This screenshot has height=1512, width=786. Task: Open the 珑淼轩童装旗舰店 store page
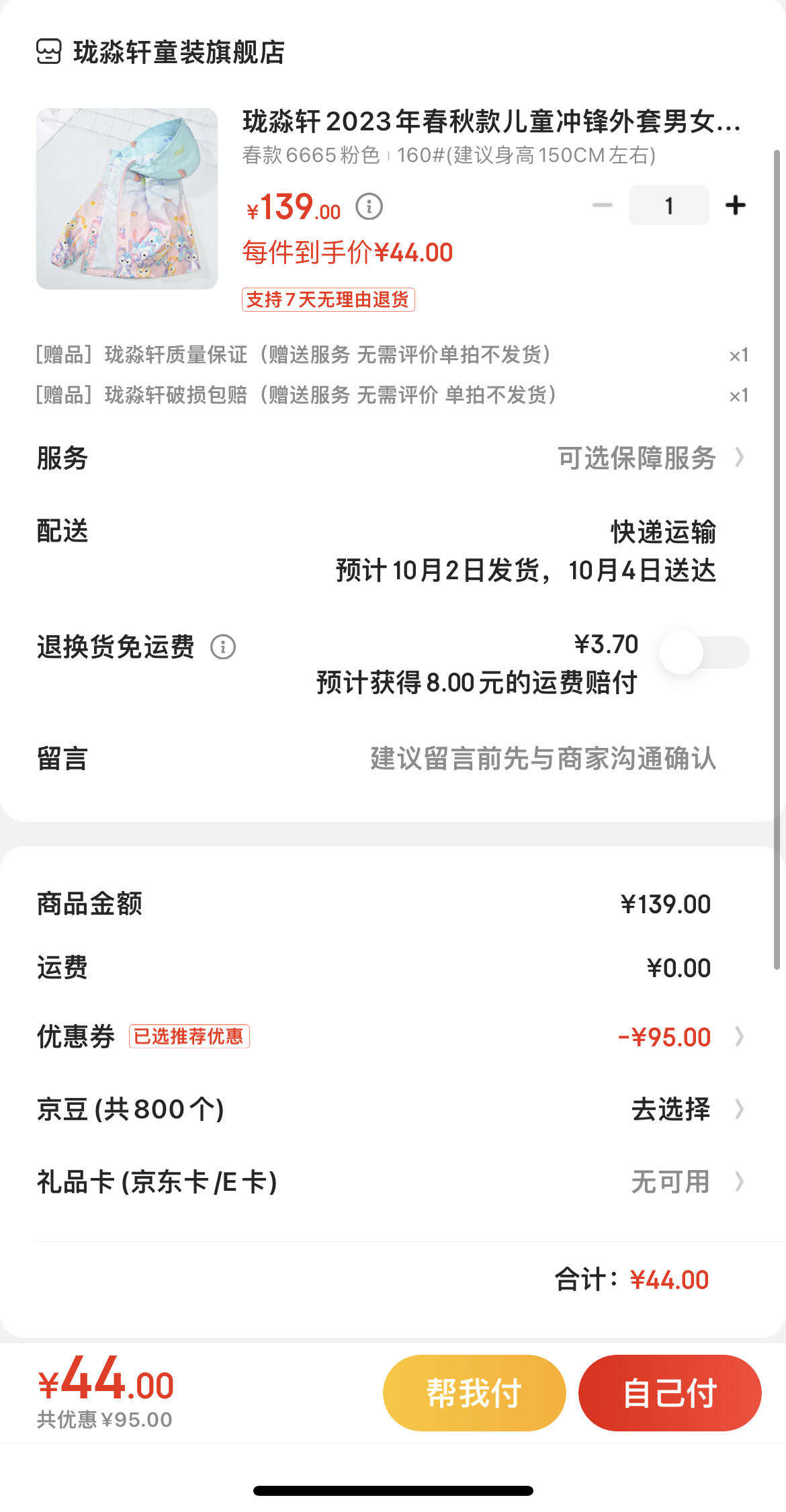tap(161, 52)
